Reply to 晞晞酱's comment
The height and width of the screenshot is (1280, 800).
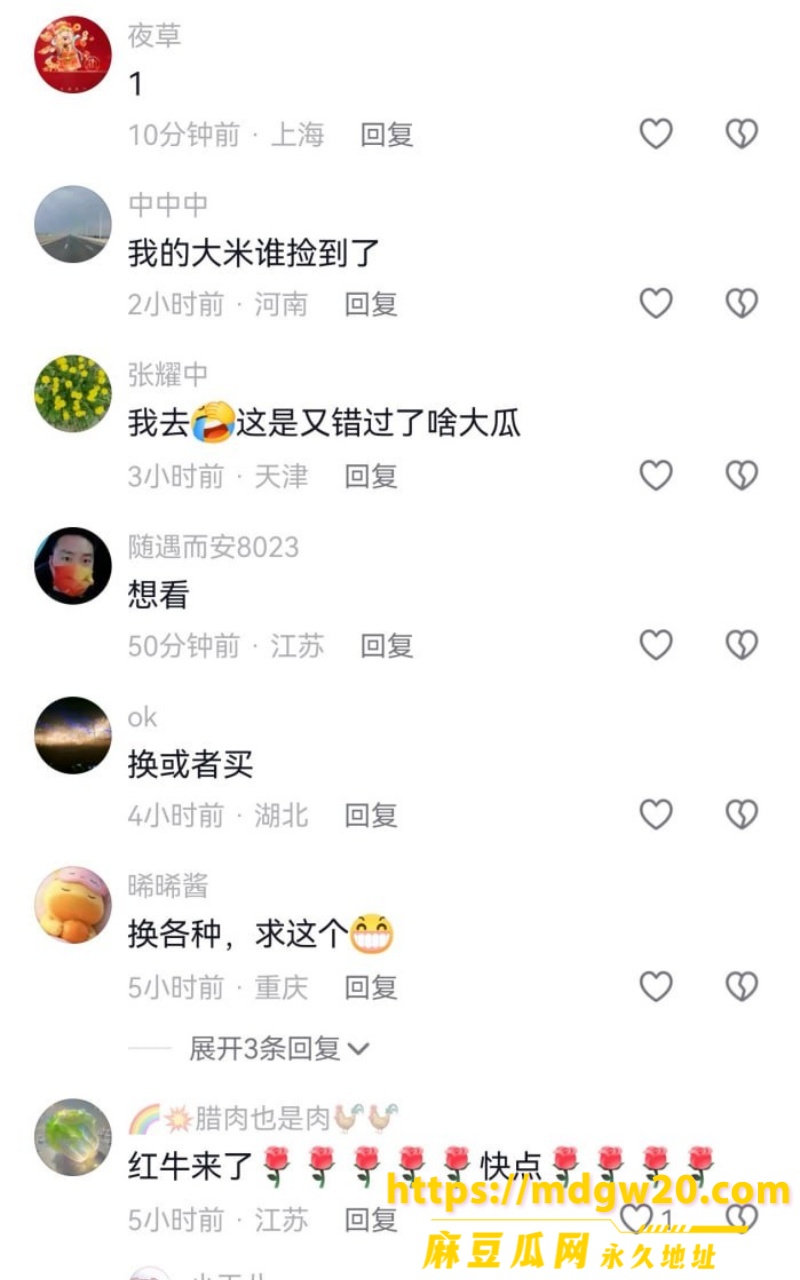tap(371, 988)
